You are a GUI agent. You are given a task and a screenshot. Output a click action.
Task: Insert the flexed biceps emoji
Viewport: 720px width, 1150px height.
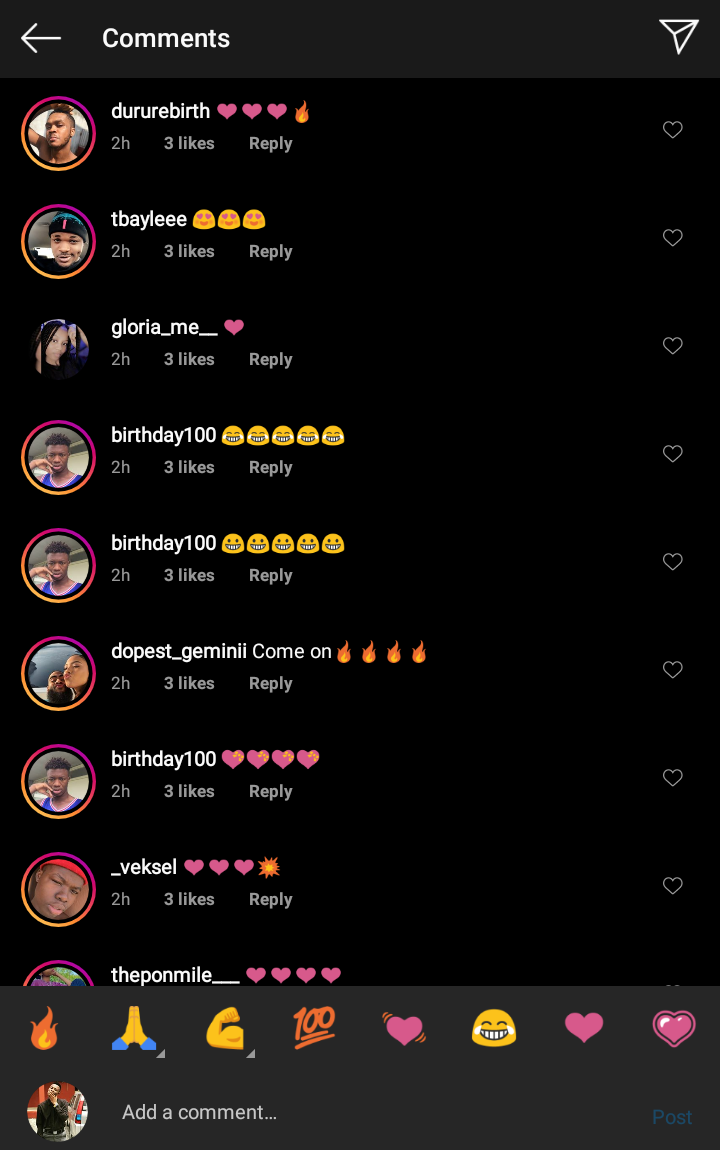[x=225, y=1028]
